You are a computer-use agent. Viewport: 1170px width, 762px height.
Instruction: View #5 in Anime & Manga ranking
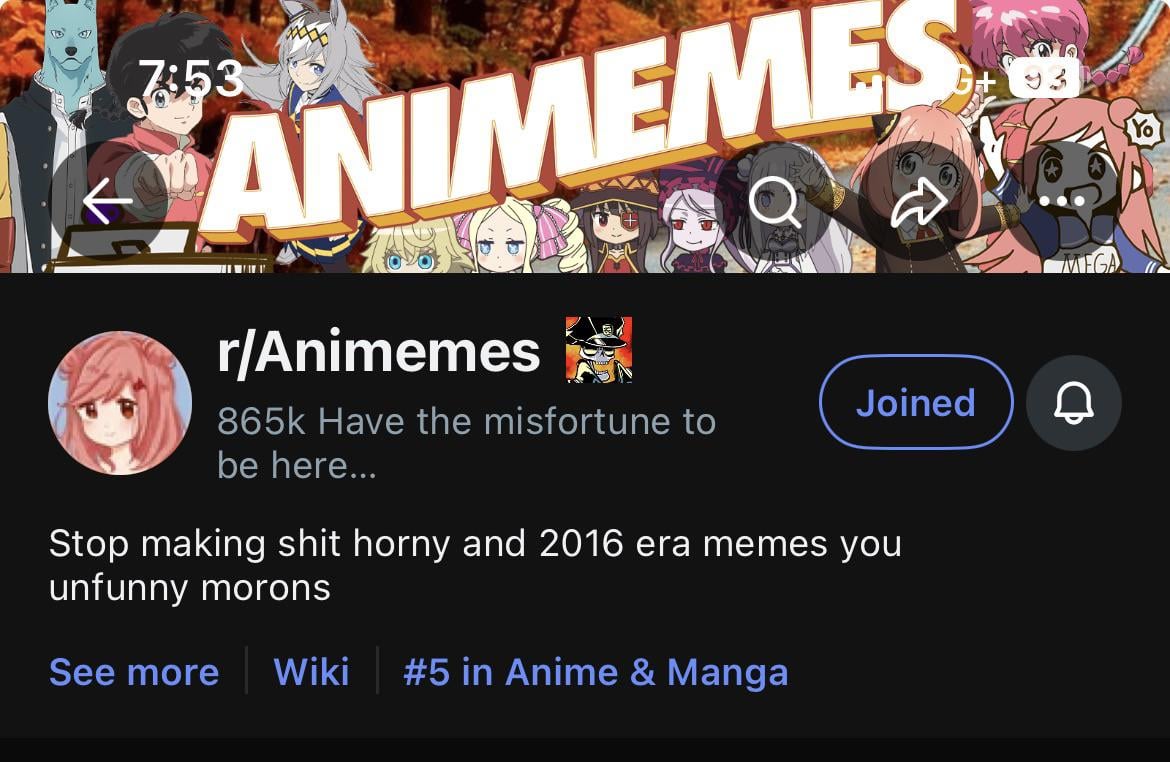pos(595,671)
